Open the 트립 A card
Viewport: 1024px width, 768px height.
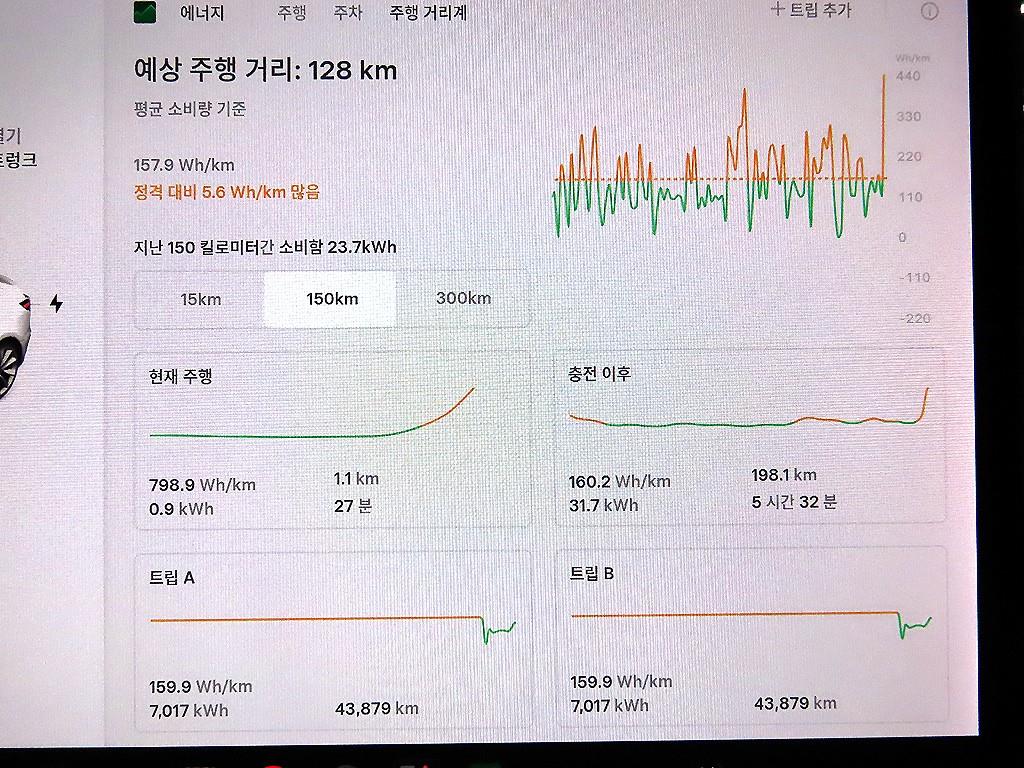(x=332, y=641)
